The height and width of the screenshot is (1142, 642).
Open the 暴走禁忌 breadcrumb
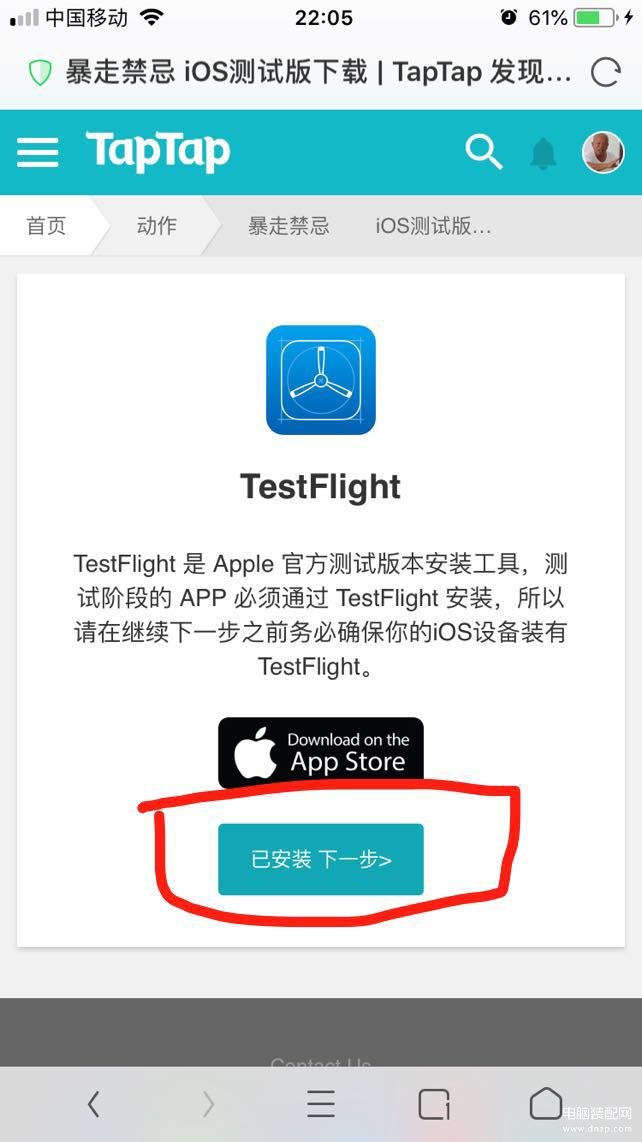(288, 226)
